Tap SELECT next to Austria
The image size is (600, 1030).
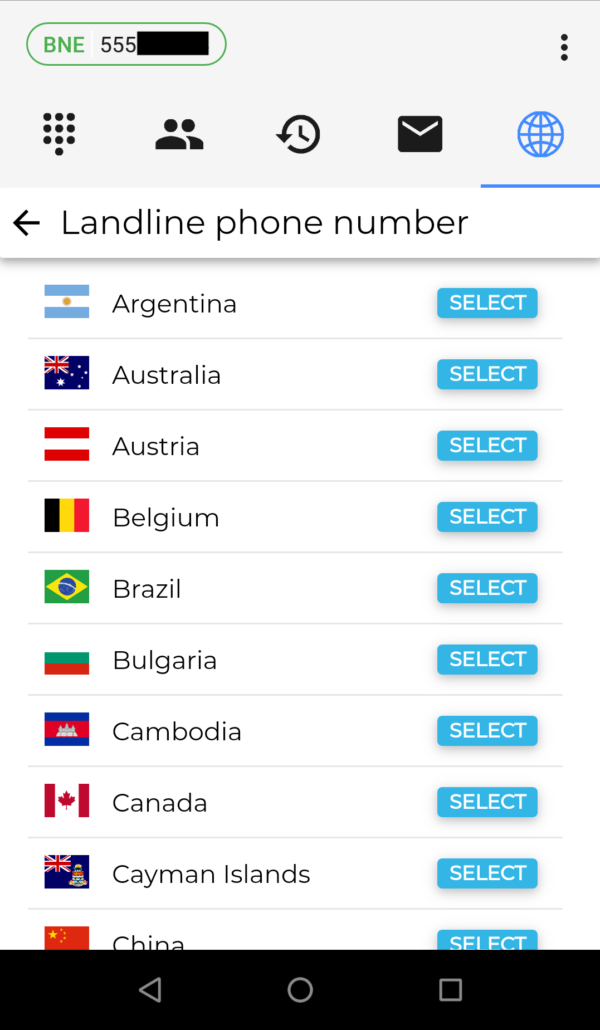[487, 445]
